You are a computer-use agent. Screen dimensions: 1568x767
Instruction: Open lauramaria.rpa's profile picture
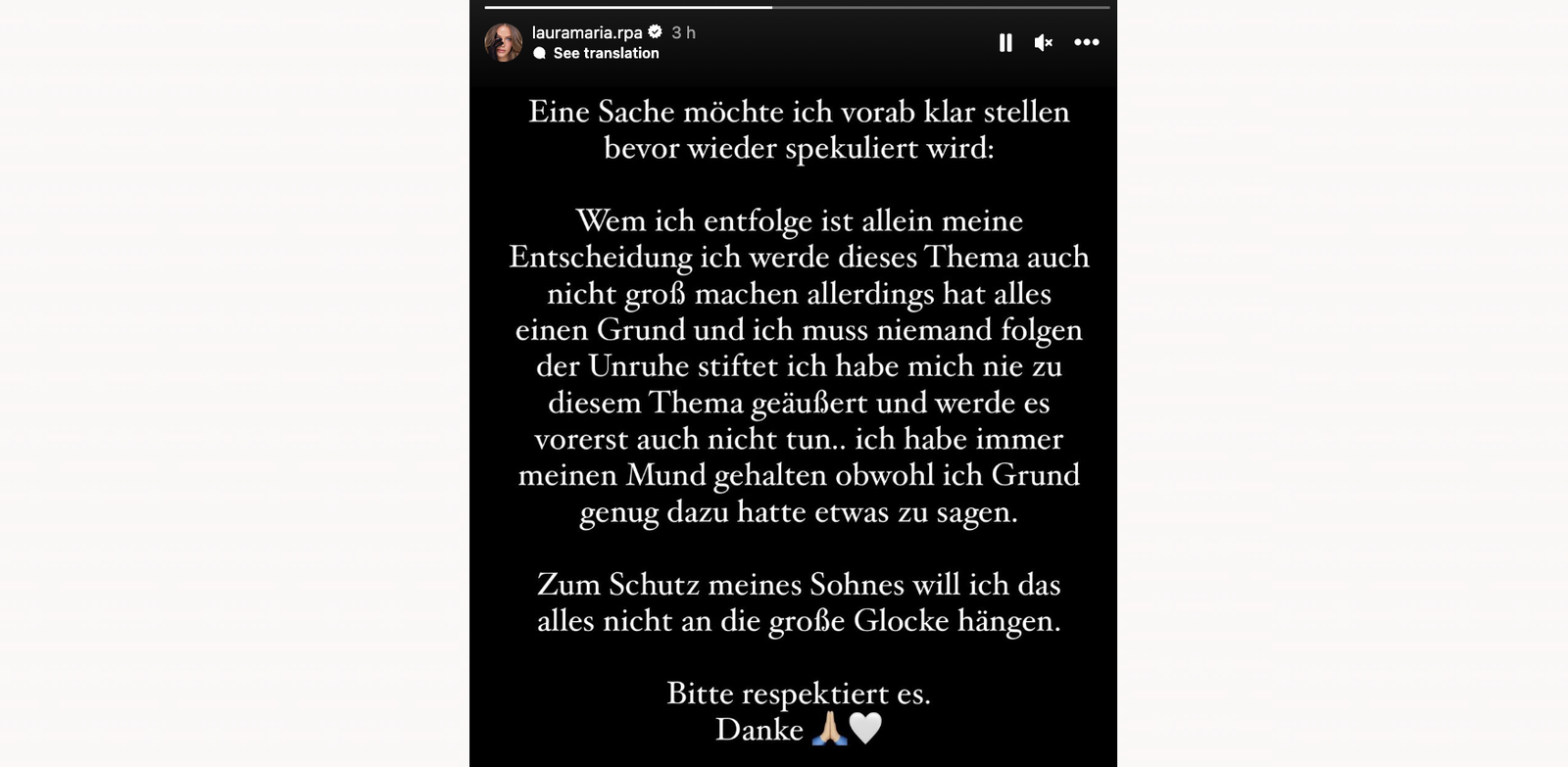(x=504, y=43)
